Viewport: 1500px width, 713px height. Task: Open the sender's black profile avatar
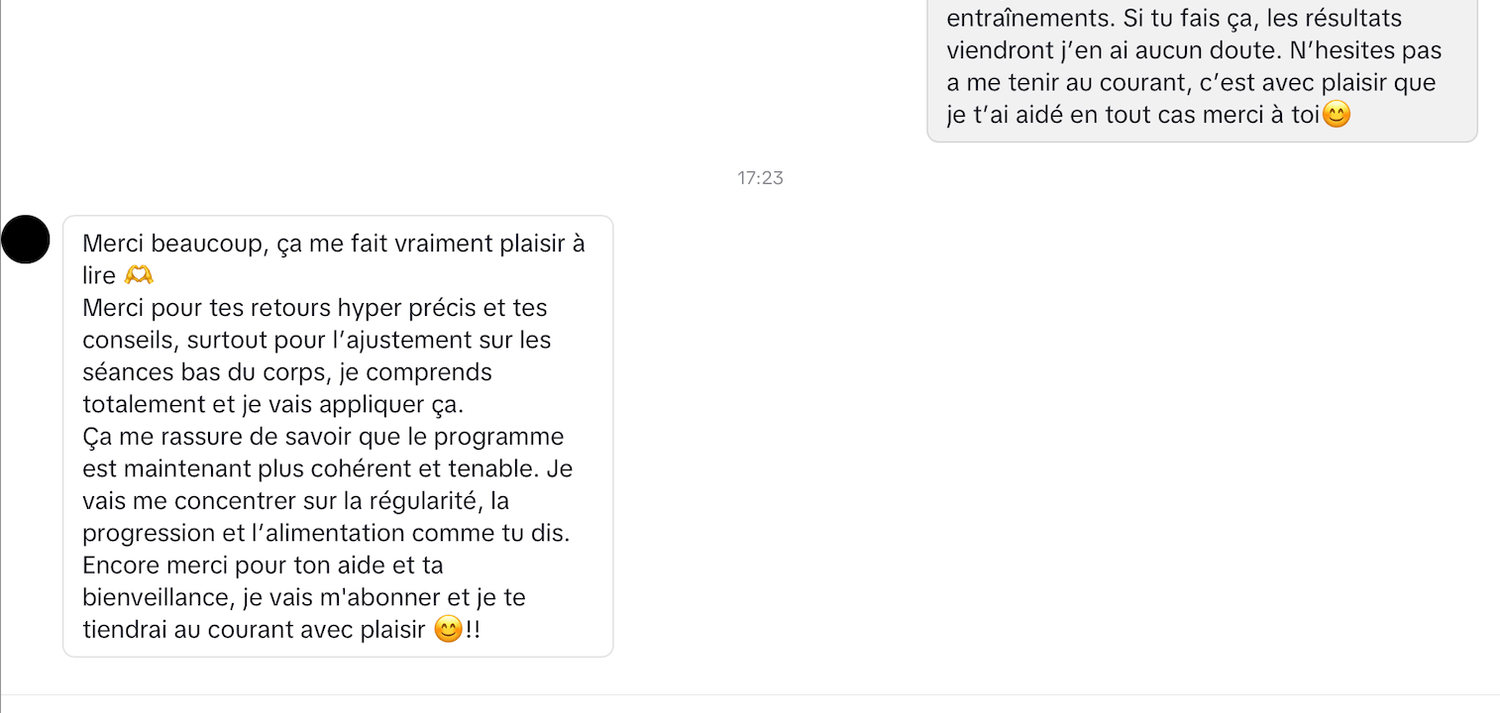(25, 240)
